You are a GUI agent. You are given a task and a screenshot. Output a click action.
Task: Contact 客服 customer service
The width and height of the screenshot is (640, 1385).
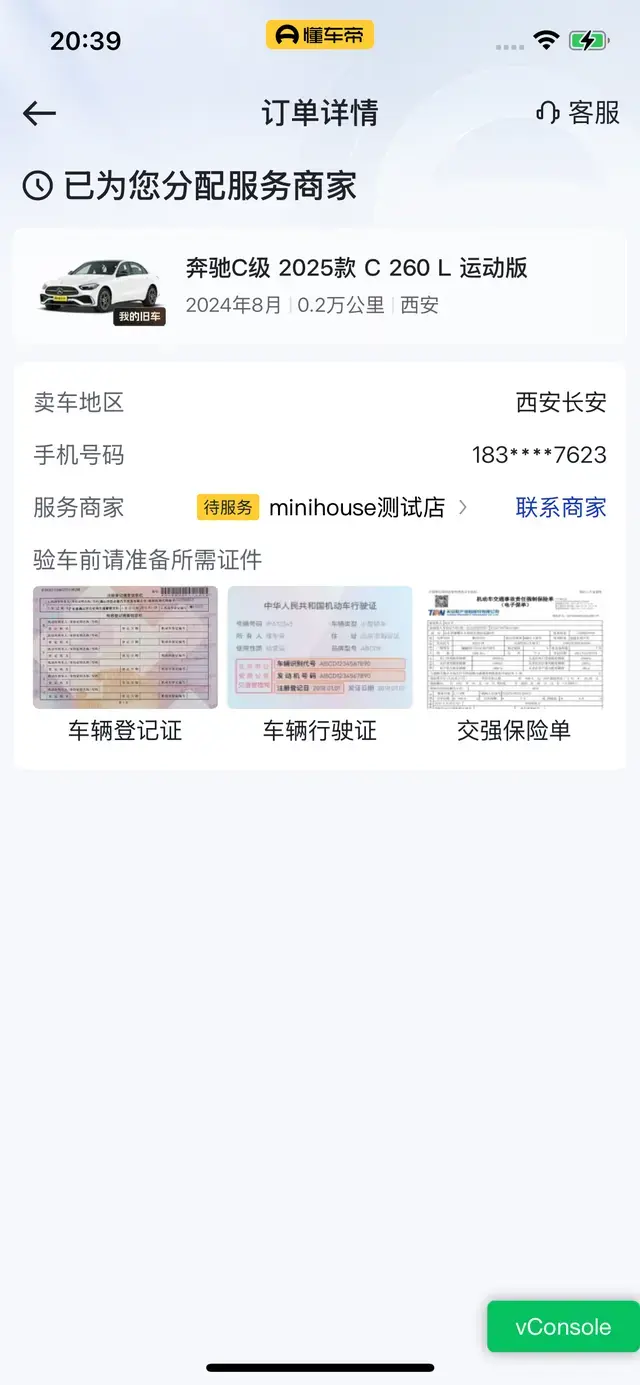578,112
